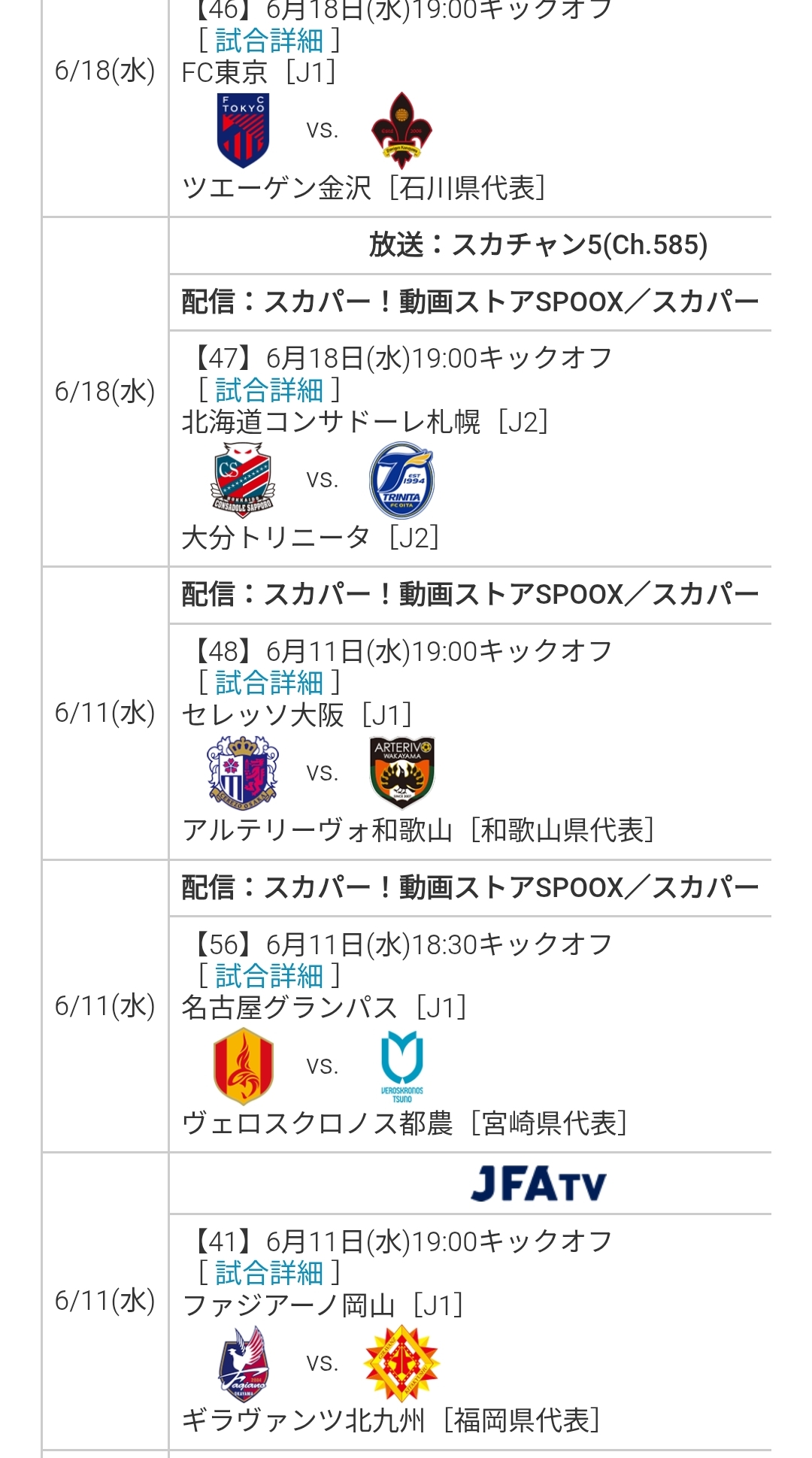View match details for match 48 セレッソ大阪

pos(268,683)
